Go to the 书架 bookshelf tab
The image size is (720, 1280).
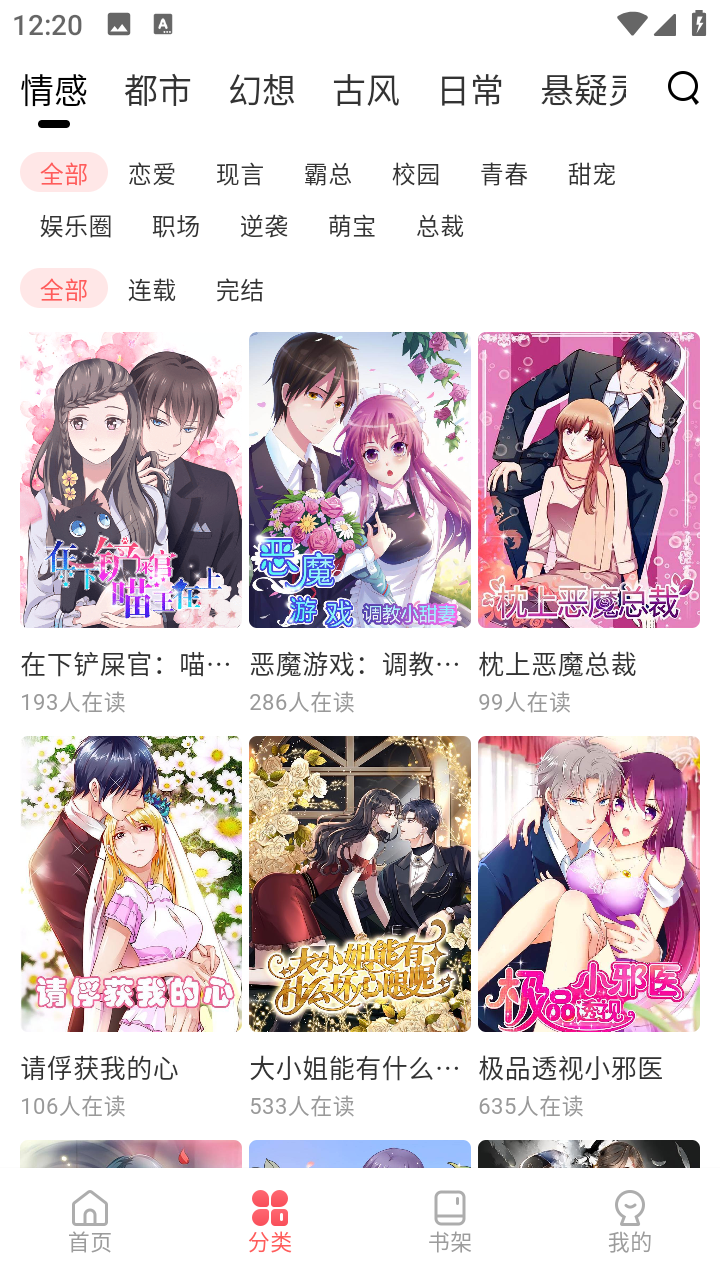point(450,1221)
